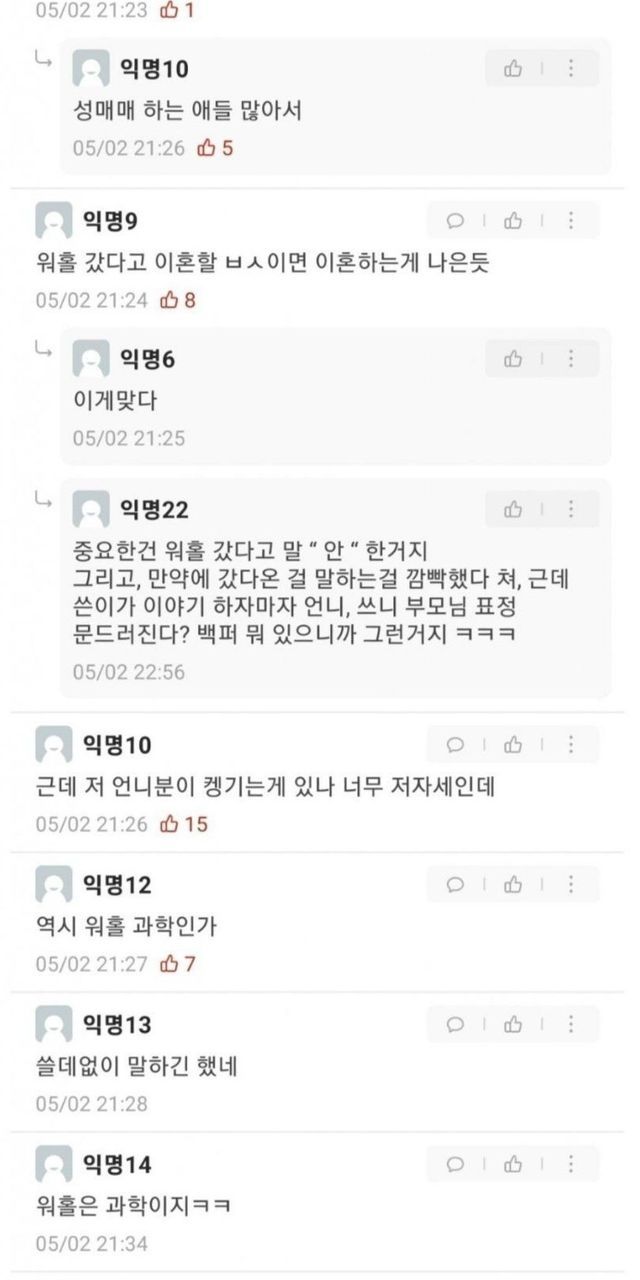Reply to 익명10's comment about 저자세
Image resolution: width=640 pixels, height=1280 pixels.
[455, 745]
